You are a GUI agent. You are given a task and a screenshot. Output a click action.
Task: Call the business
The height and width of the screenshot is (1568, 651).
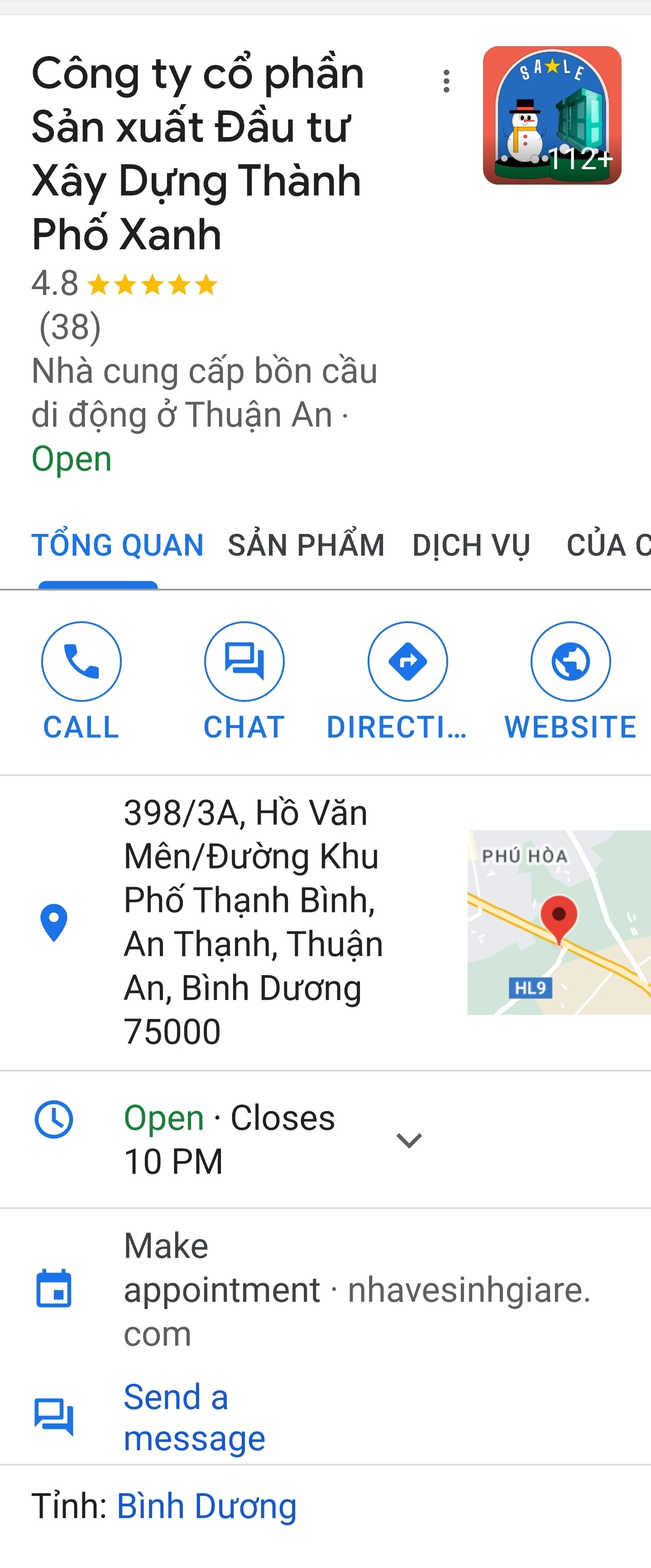pyautogui.click(x=81, y=681)
